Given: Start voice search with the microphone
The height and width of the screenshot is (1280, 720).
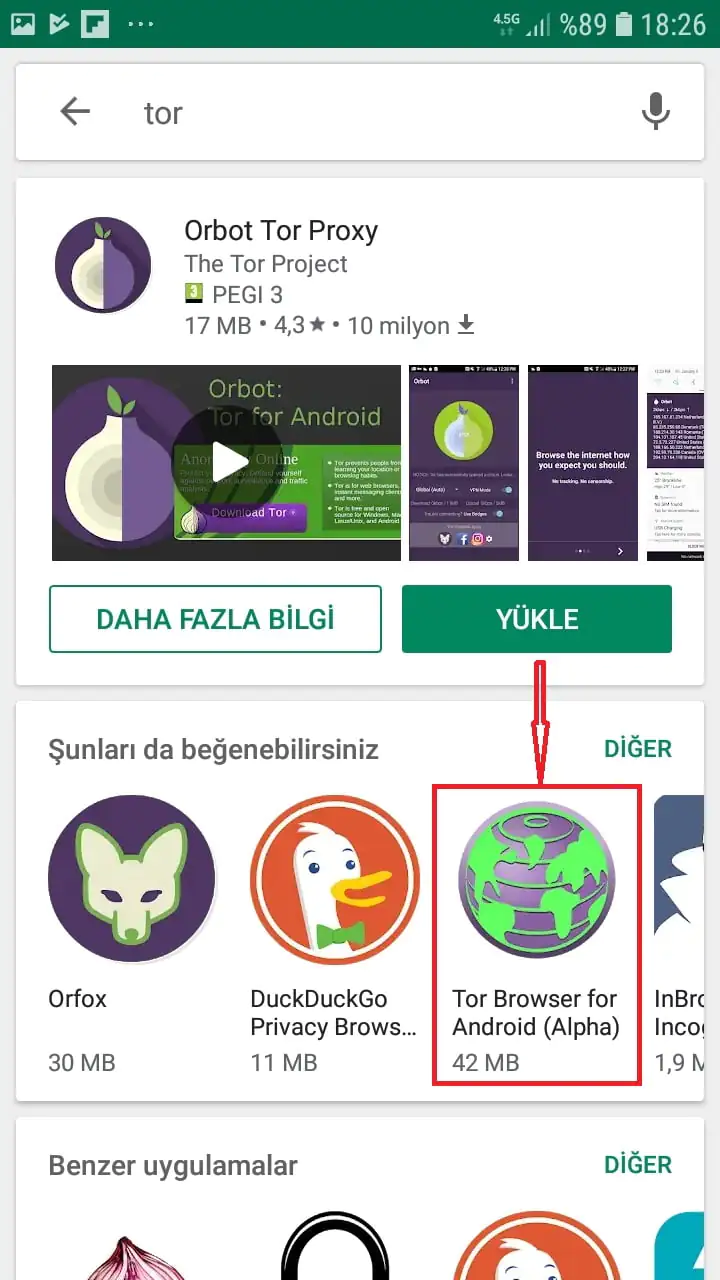Looking at the screenshot, I should [x=655, y=112].
